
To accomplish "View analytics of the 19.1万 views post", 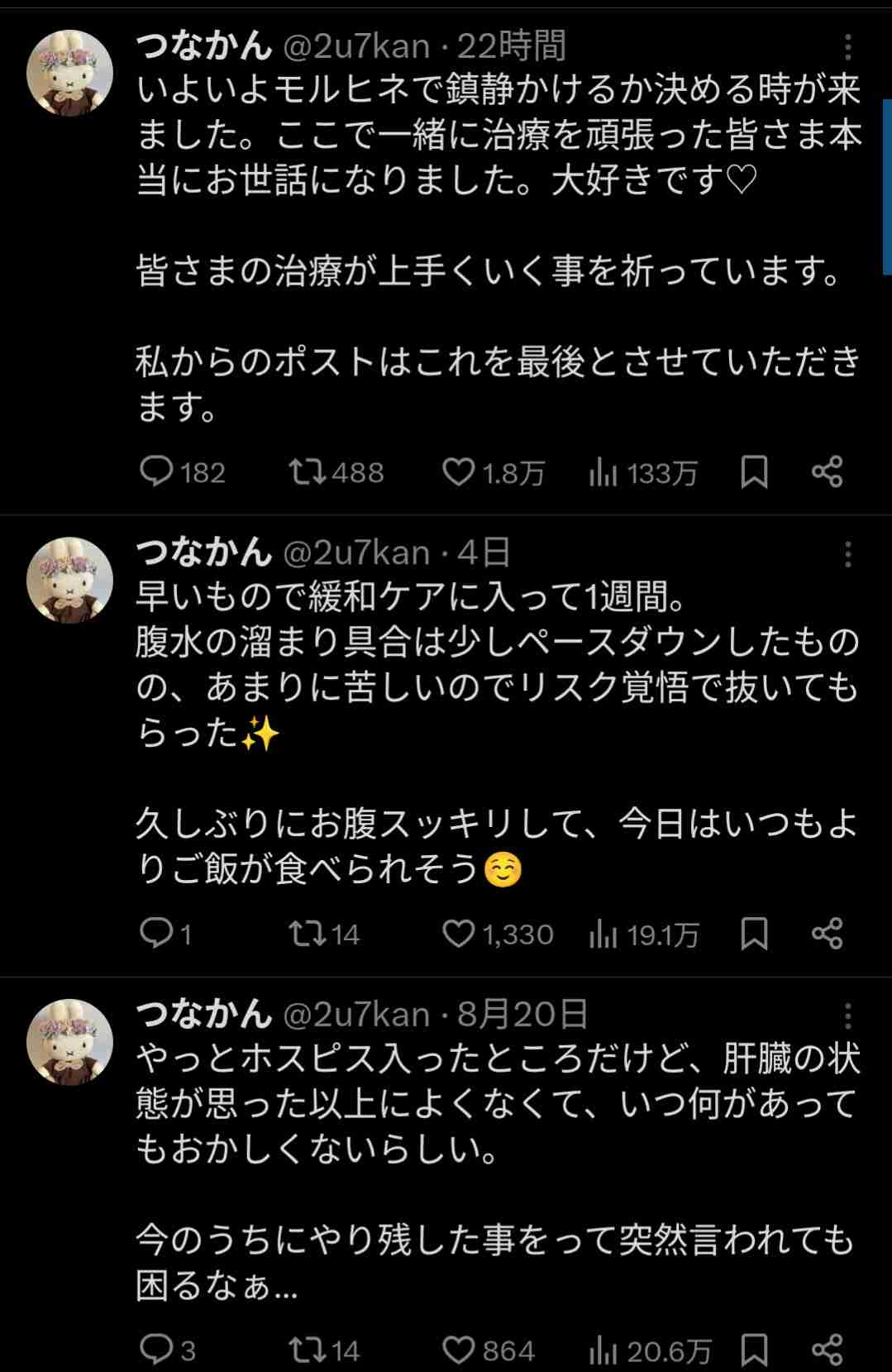I will pos(603,935).
